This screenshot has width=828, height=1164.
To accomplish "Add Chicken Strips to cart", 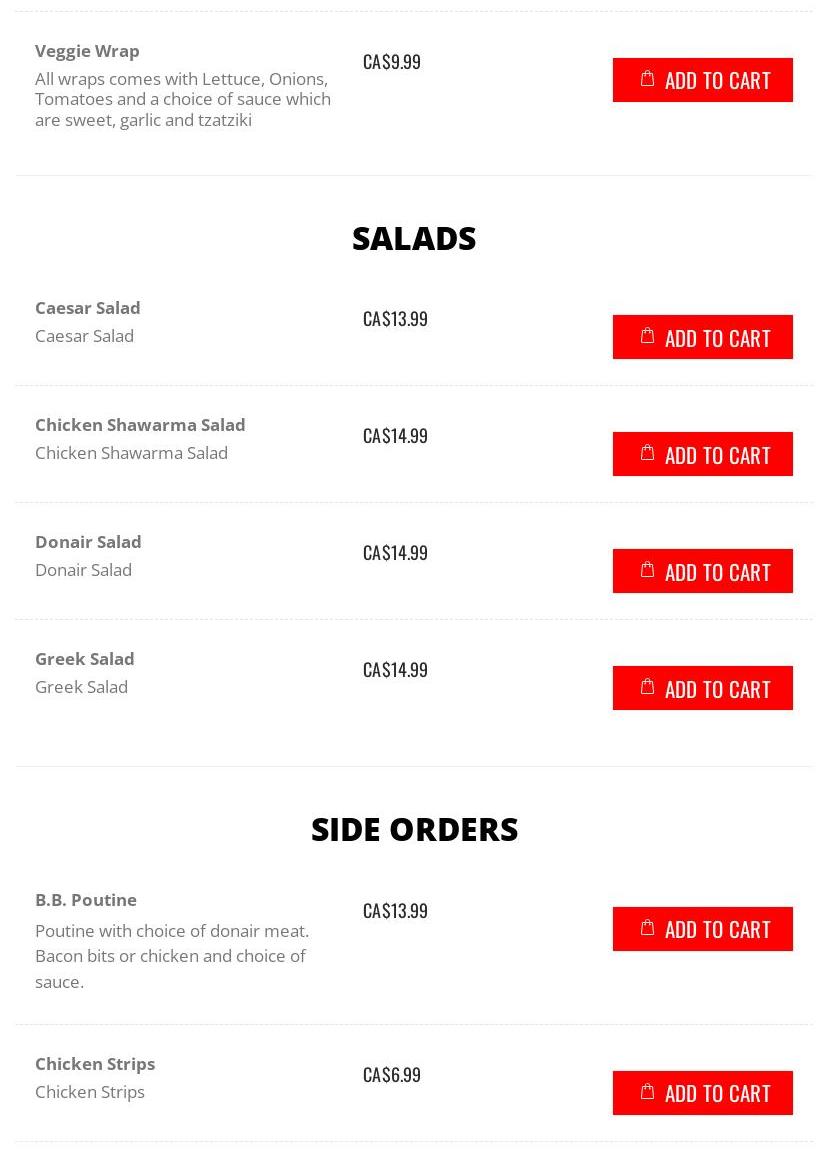I will 702,1093.
